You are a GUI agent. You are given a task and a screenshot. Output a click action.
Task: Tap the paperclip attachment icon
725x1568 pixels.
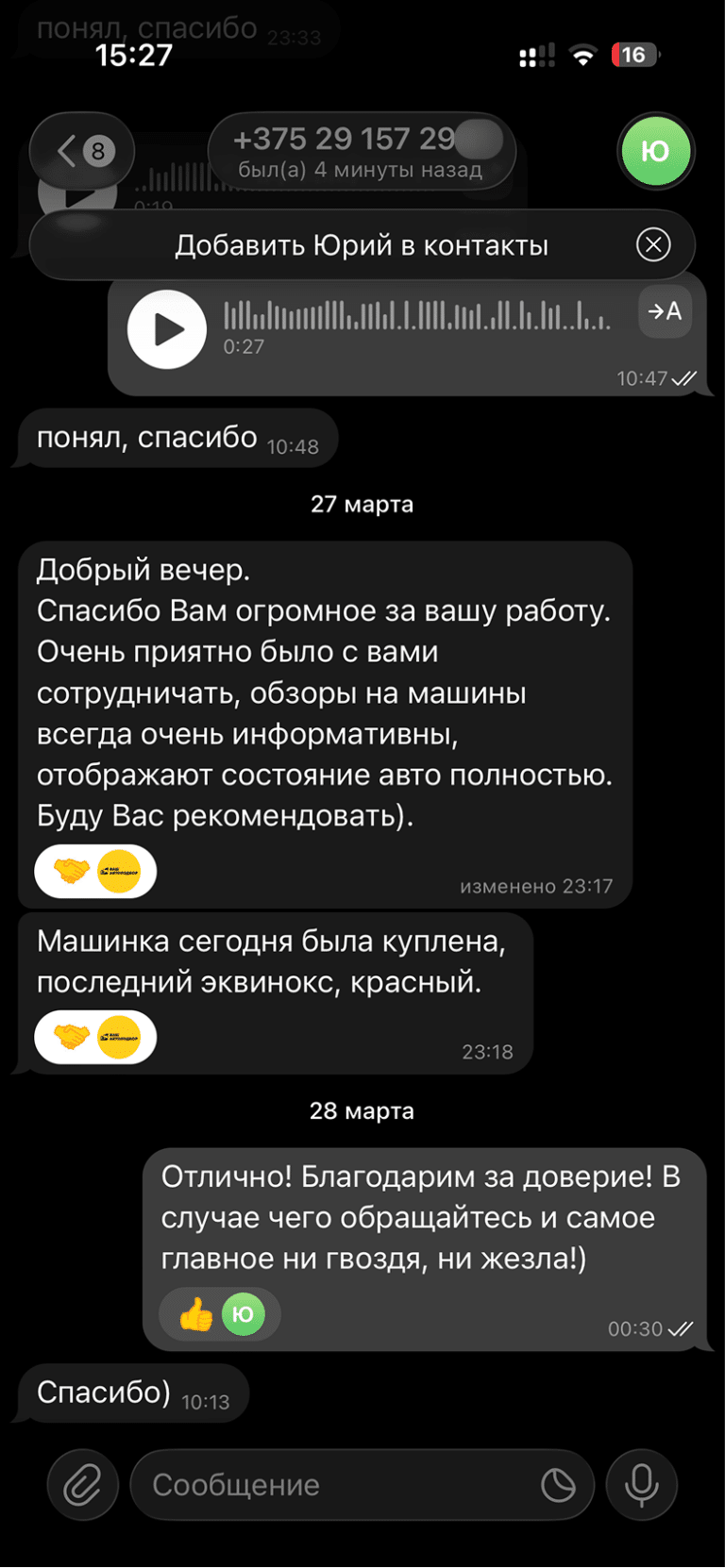tap(83, 1484)
